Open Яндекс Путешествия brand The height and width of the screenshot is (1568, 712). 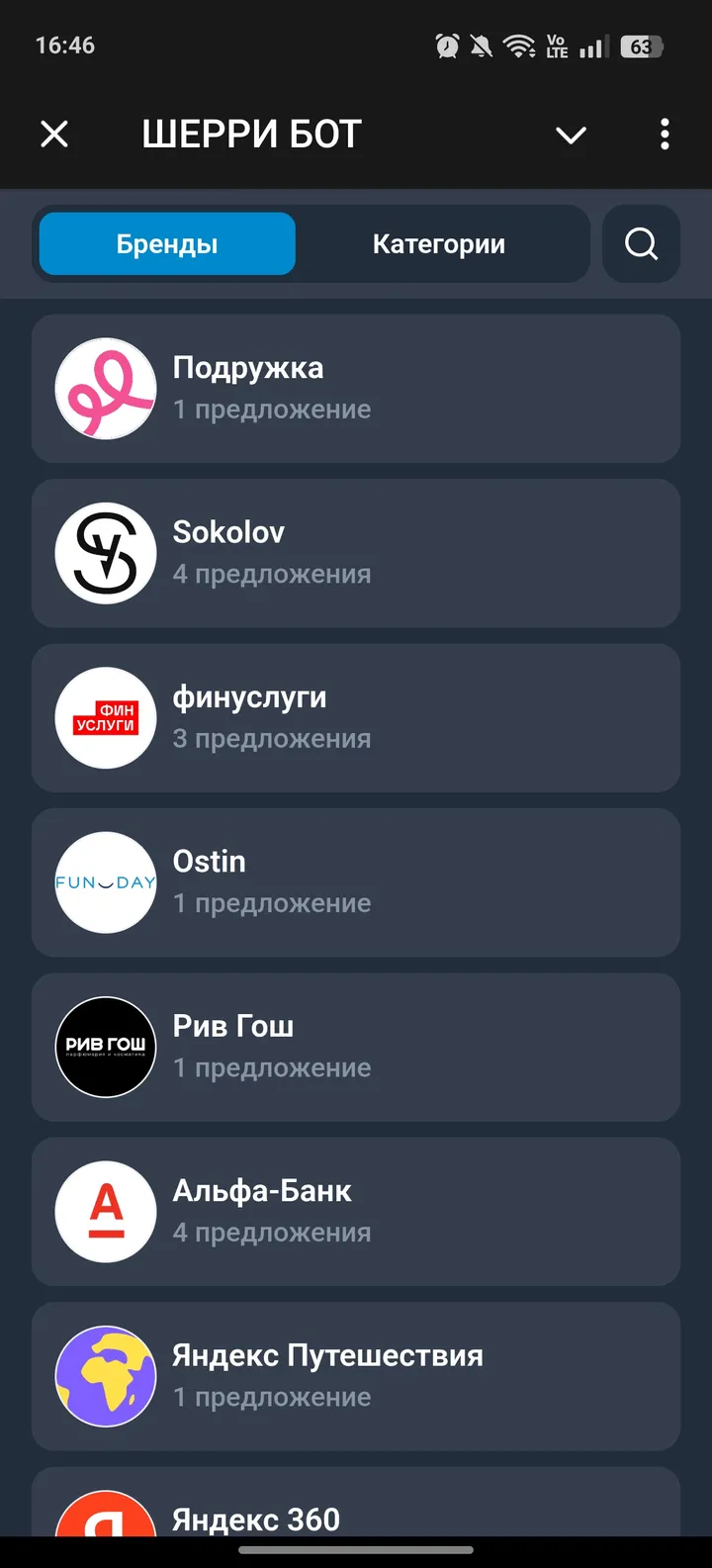coord(356,1376)
